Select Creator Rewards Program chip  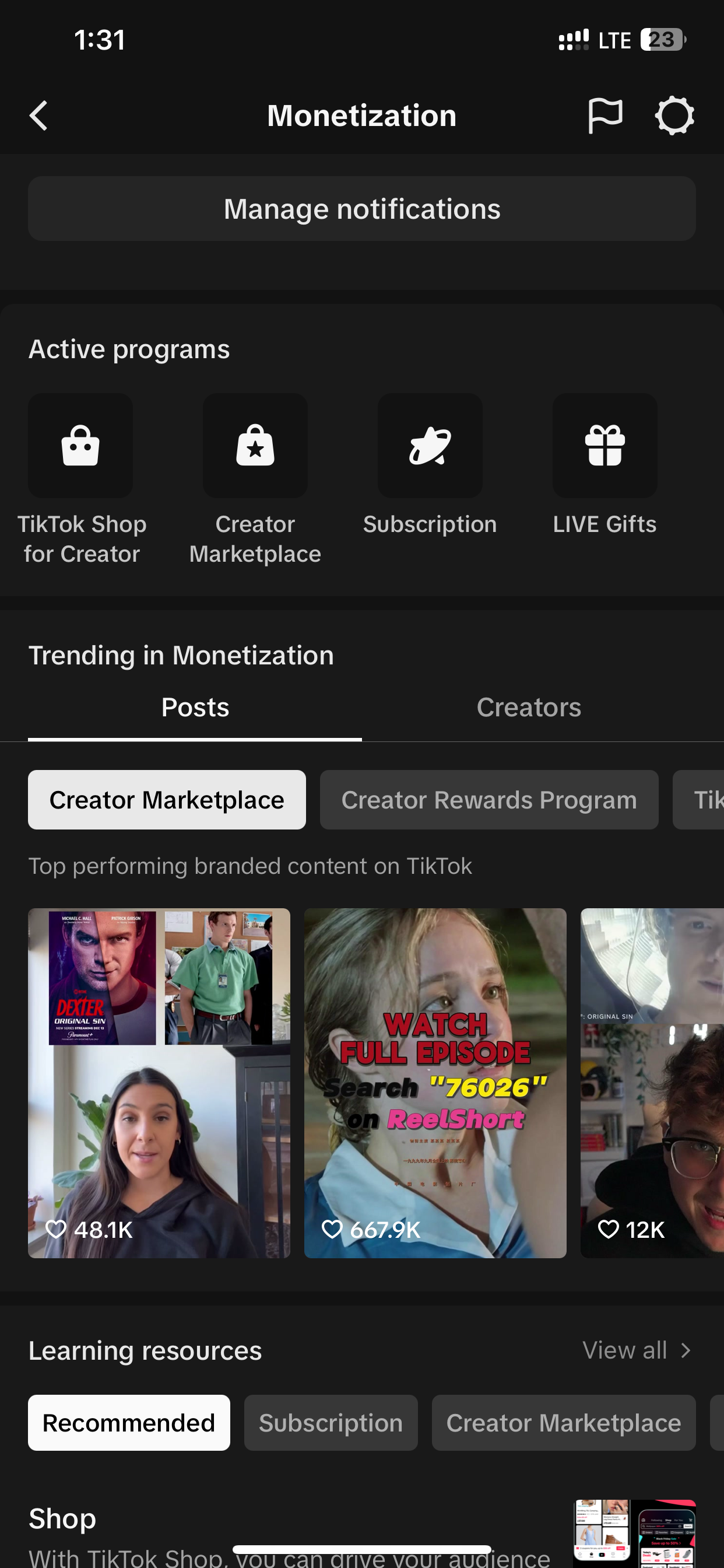point(489,800)
